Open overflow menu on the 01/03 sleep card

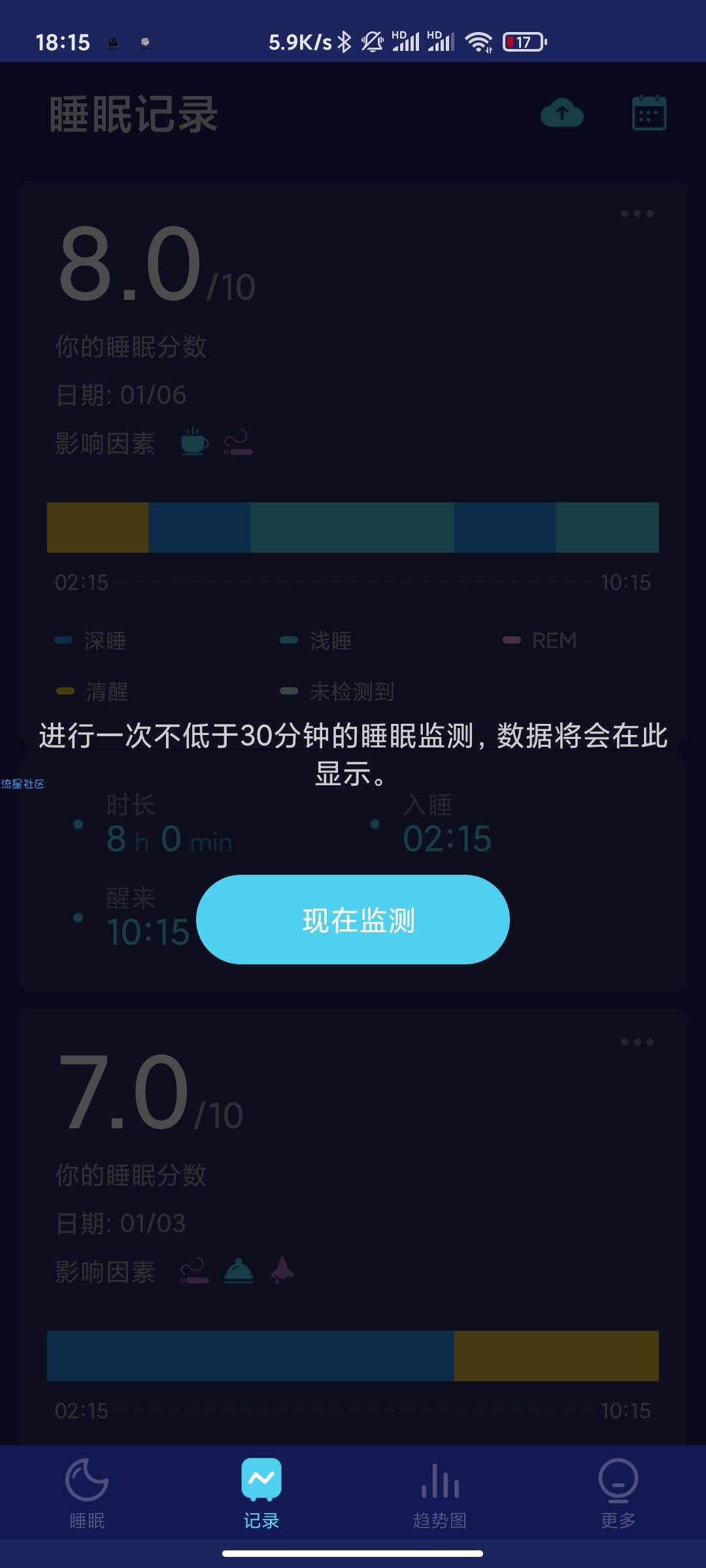pyautogui.click(x=637, y=1042)
